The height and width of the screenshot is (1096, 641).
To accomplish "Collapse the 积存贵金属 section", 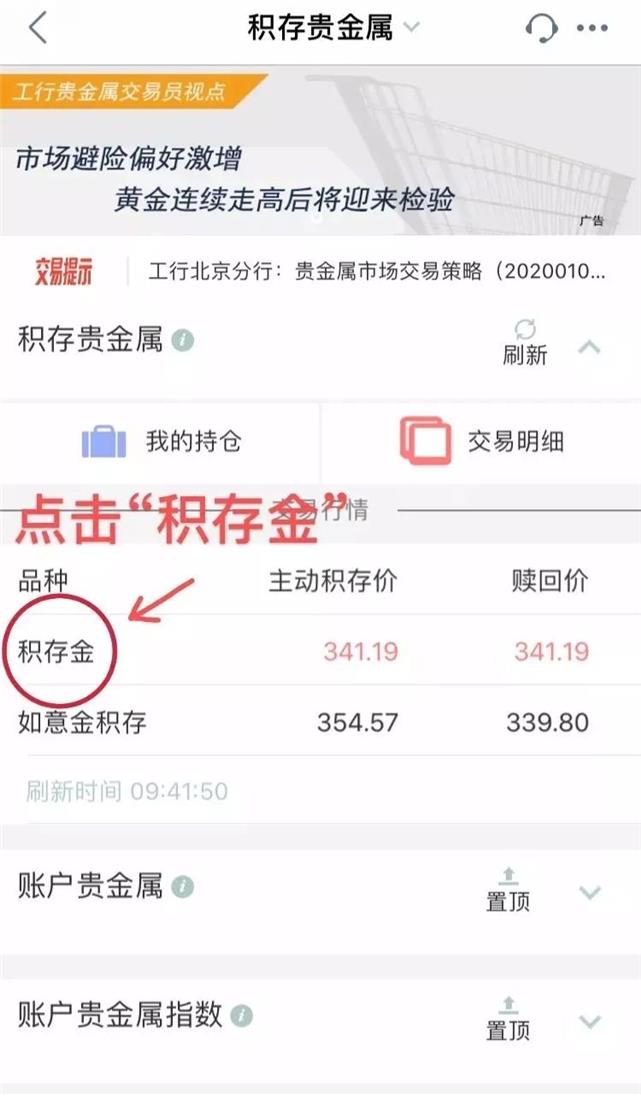I will point(590,348).
